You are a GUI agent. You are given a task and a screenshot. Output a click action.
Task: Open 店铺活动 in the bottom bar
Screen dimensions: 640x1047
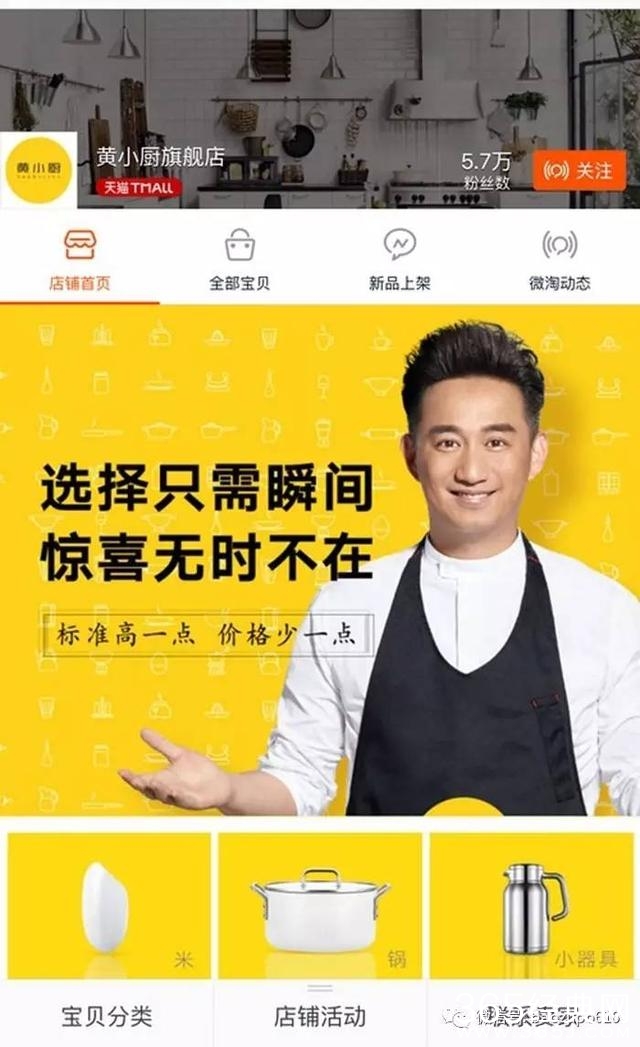click(x=320, y=1016)
